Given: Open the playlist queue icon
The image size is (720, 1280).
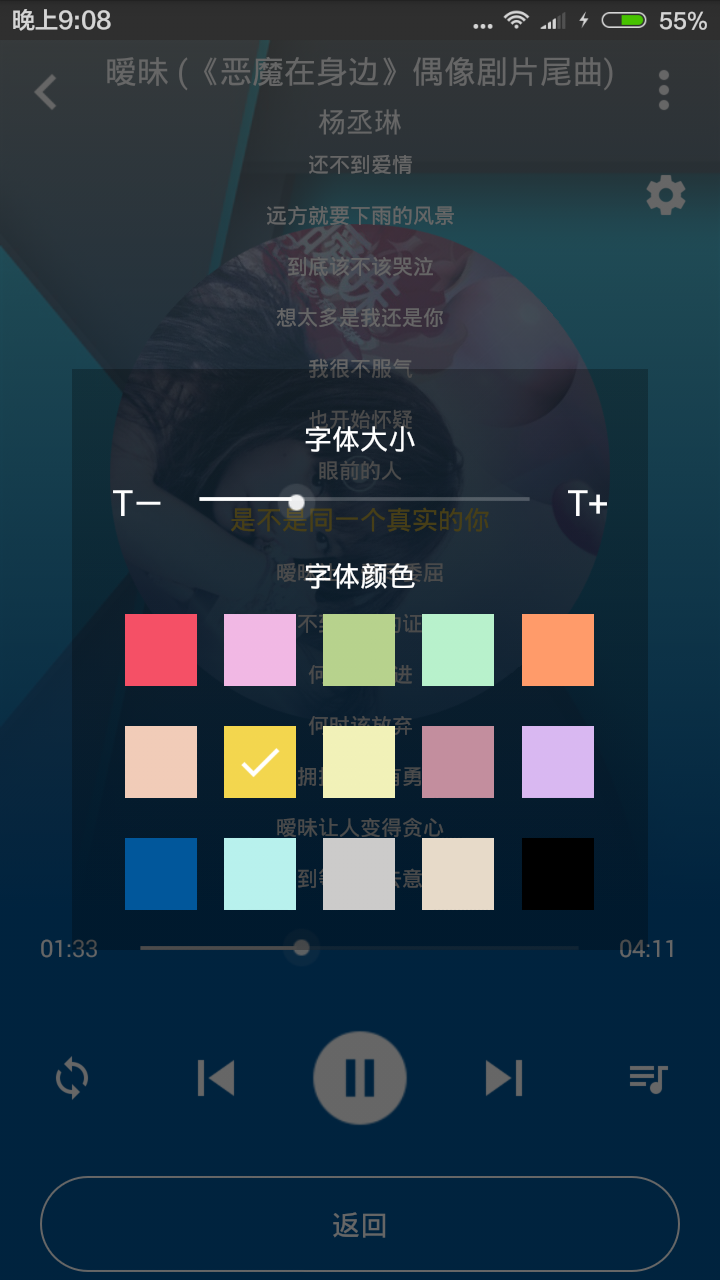Looking at the screenshot, I should (647, 1078).
